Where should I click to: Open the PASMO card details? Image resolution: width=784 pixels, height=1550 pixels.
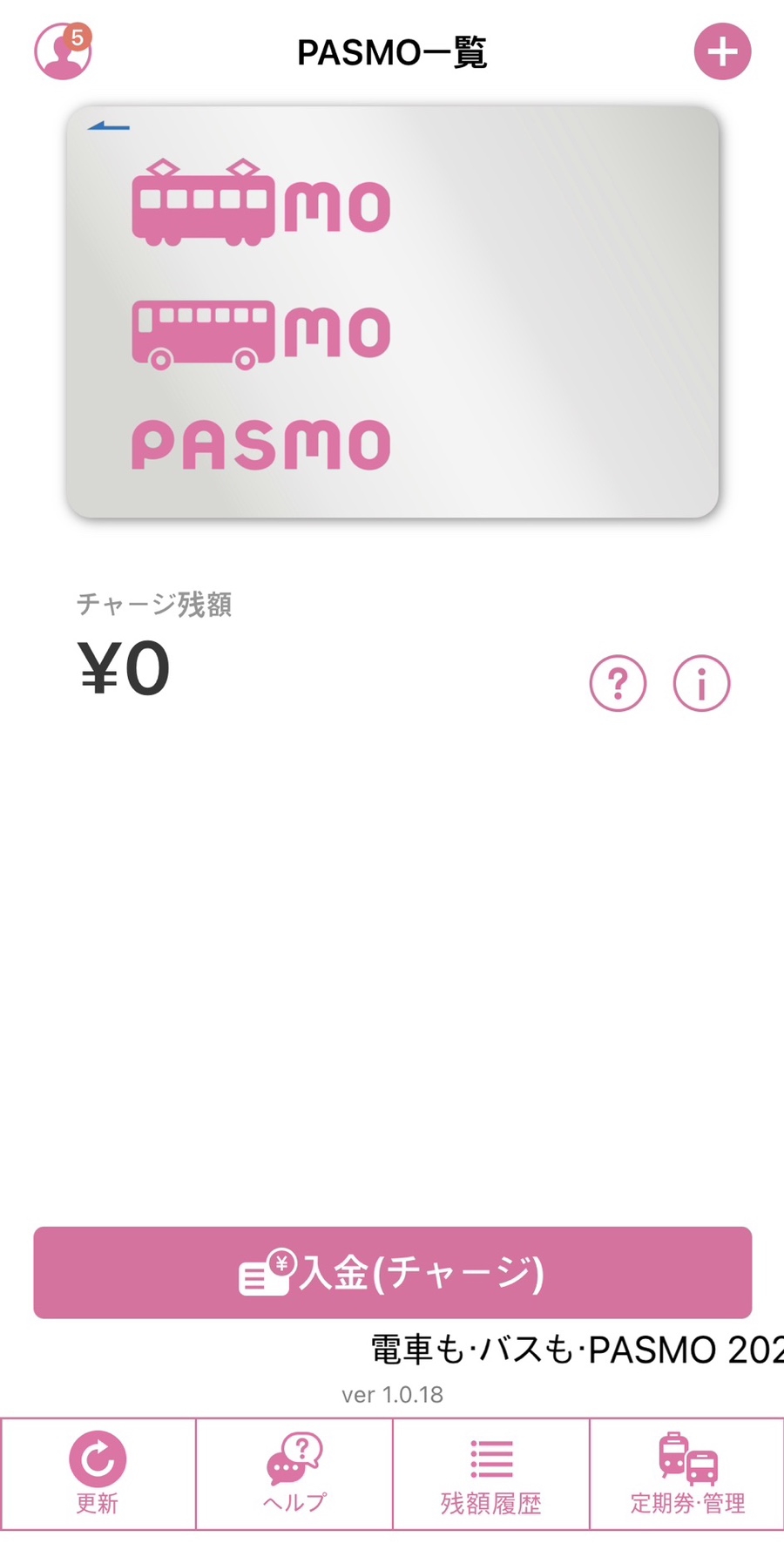point(392,312)
